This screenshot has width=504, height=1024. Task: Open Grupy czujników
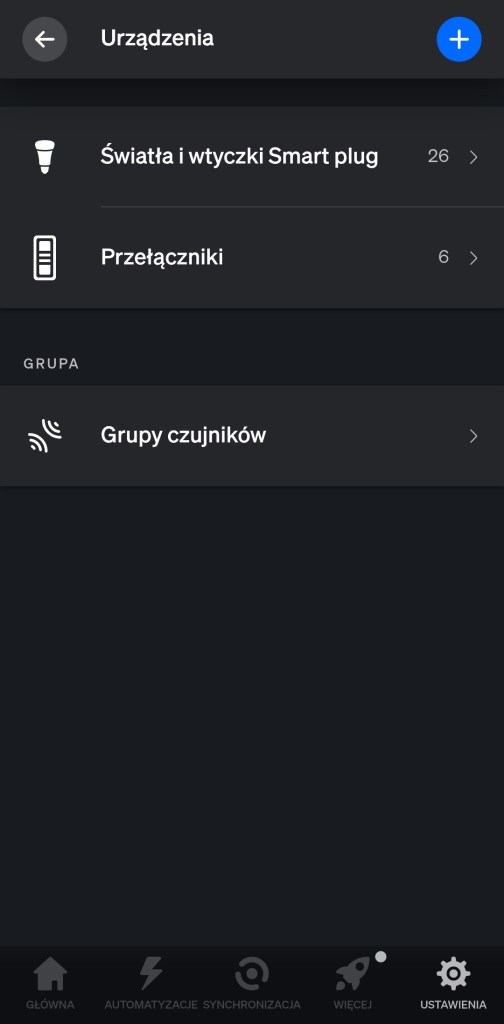[x=252, y=436]
